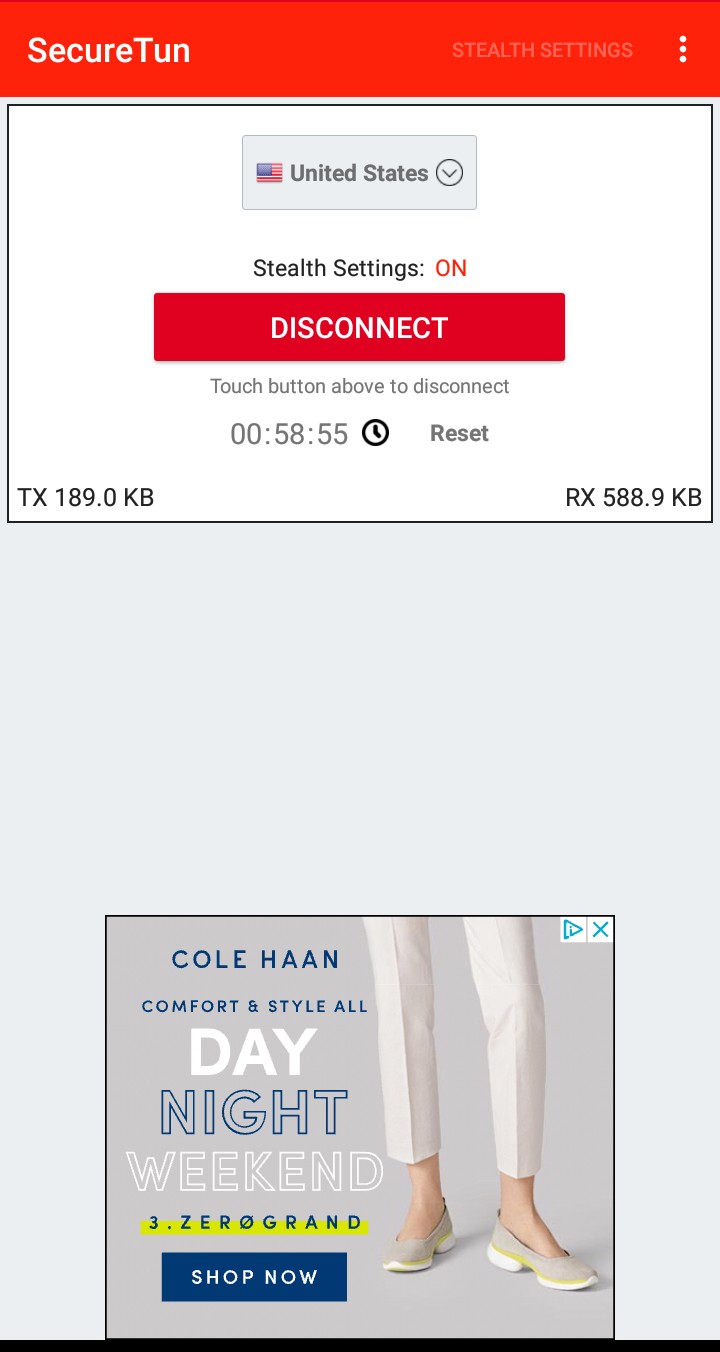This screenshot has height=1352, width=720.
Task: Reset the connection timer
Action: click(459, 433)
